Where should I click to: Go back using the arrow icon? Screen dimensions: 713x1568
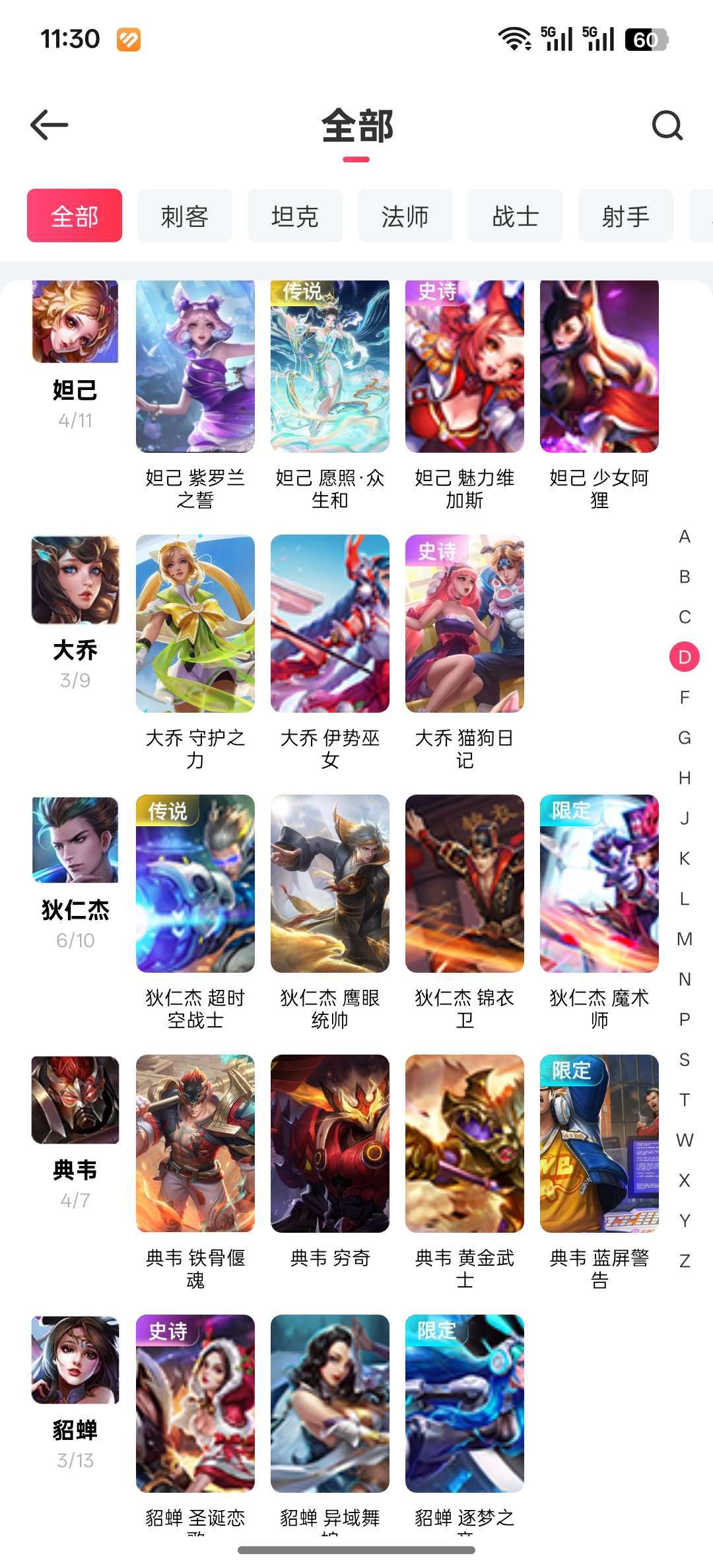(x=50, y=125)
